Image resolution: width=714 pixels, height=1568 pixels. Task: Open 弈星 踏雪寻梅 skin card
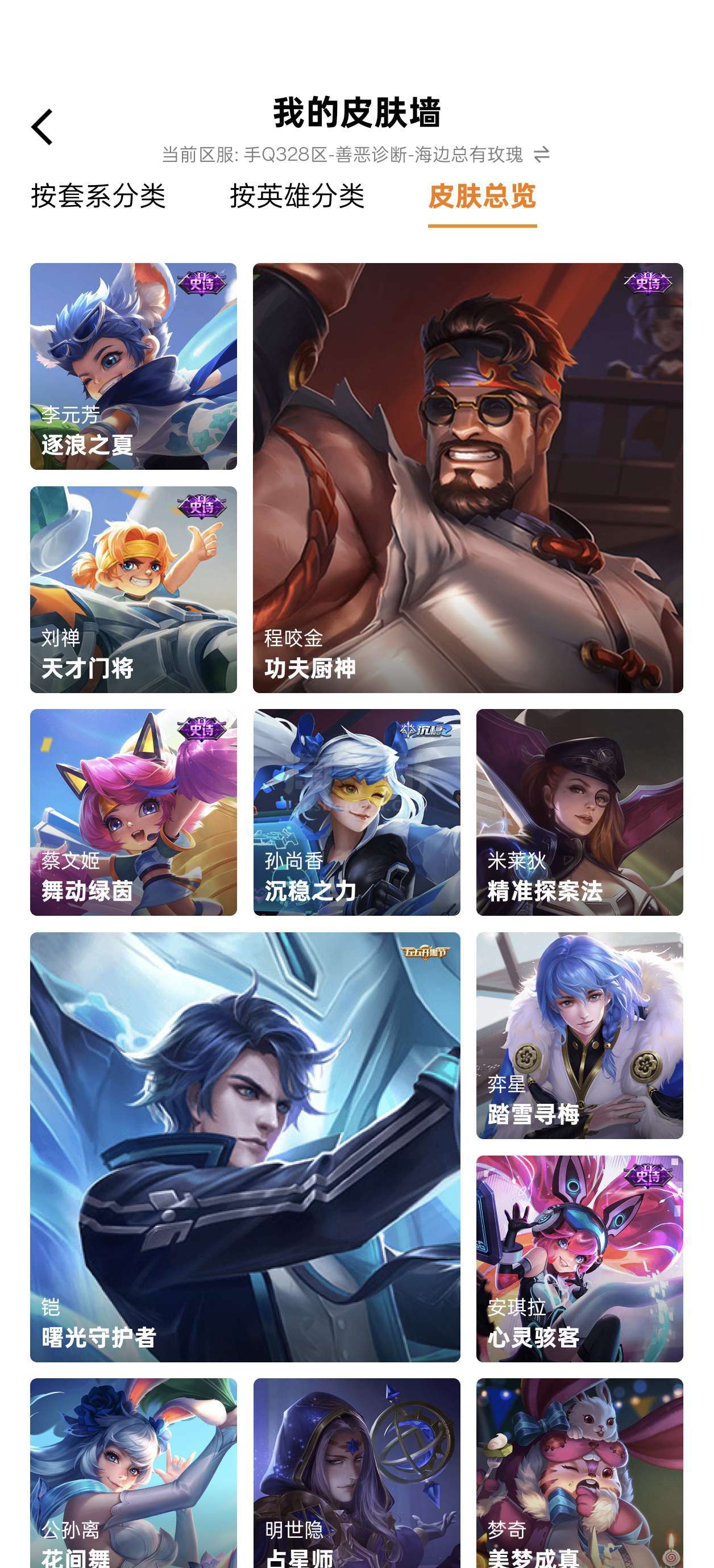(x=579, y=1035)
